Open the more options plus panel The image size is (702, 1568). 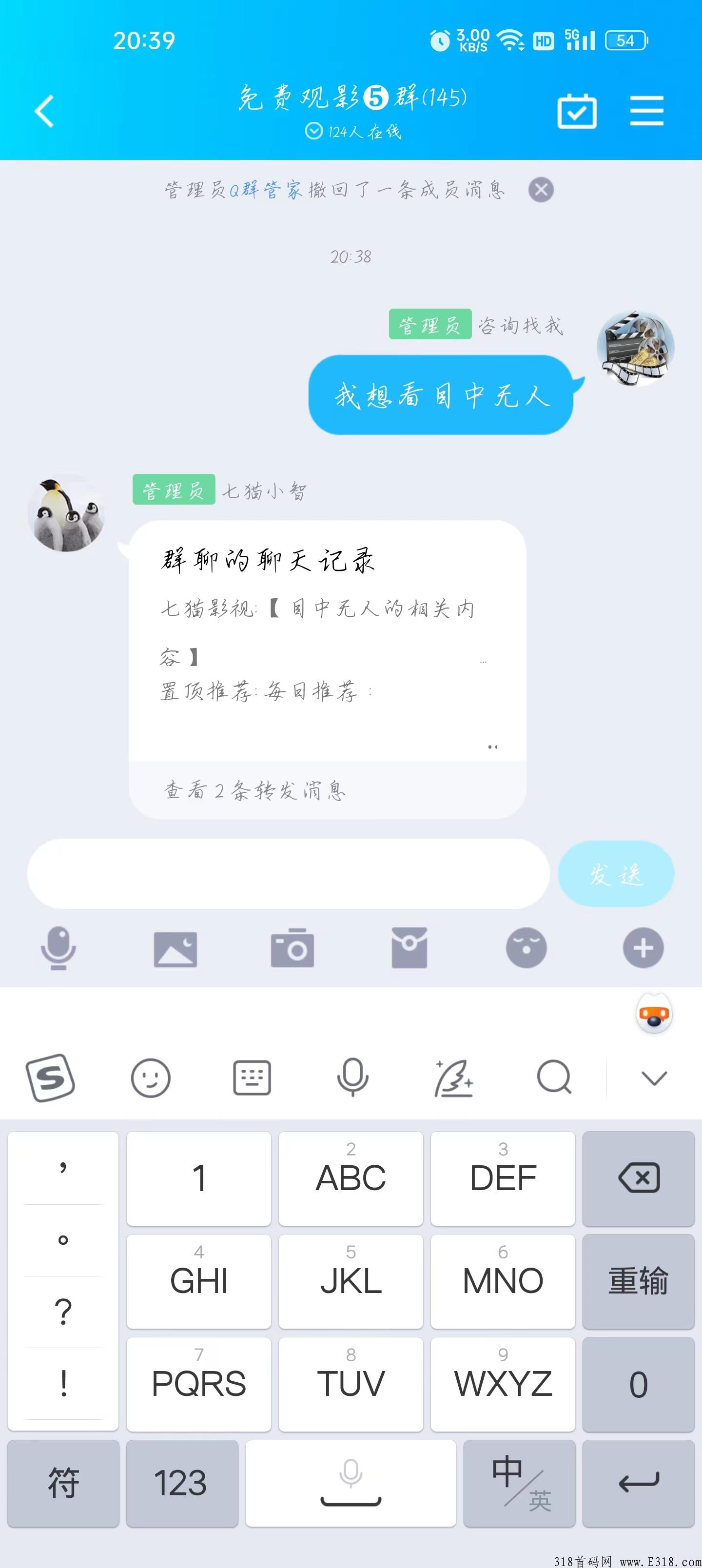(643, 948)
